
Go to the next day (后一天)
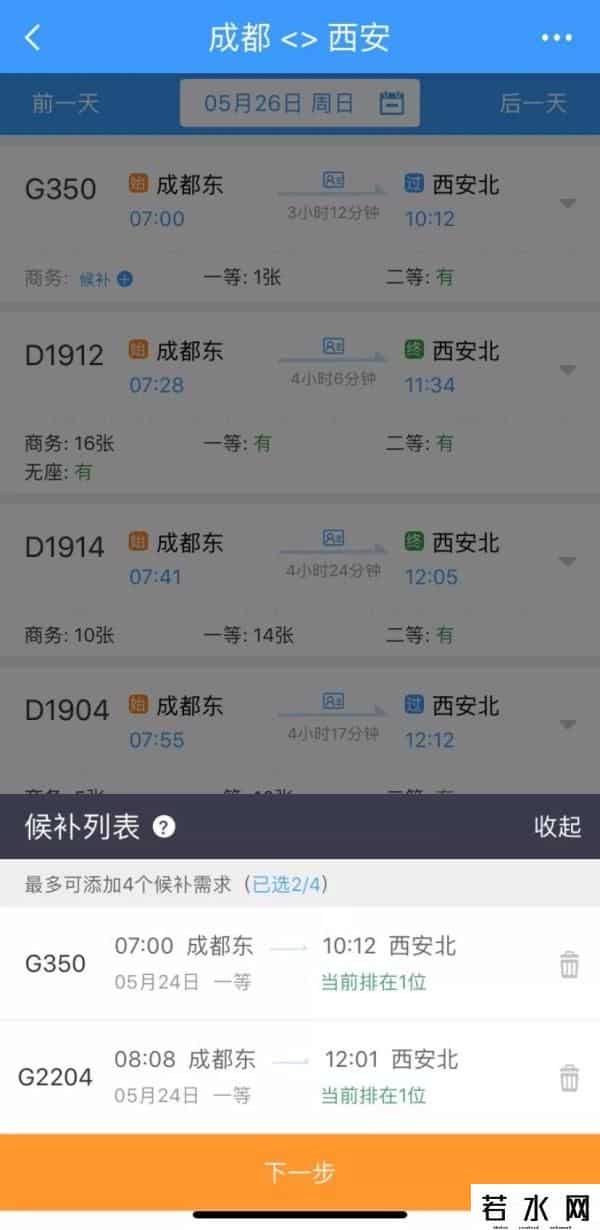[x=533, y=103]
